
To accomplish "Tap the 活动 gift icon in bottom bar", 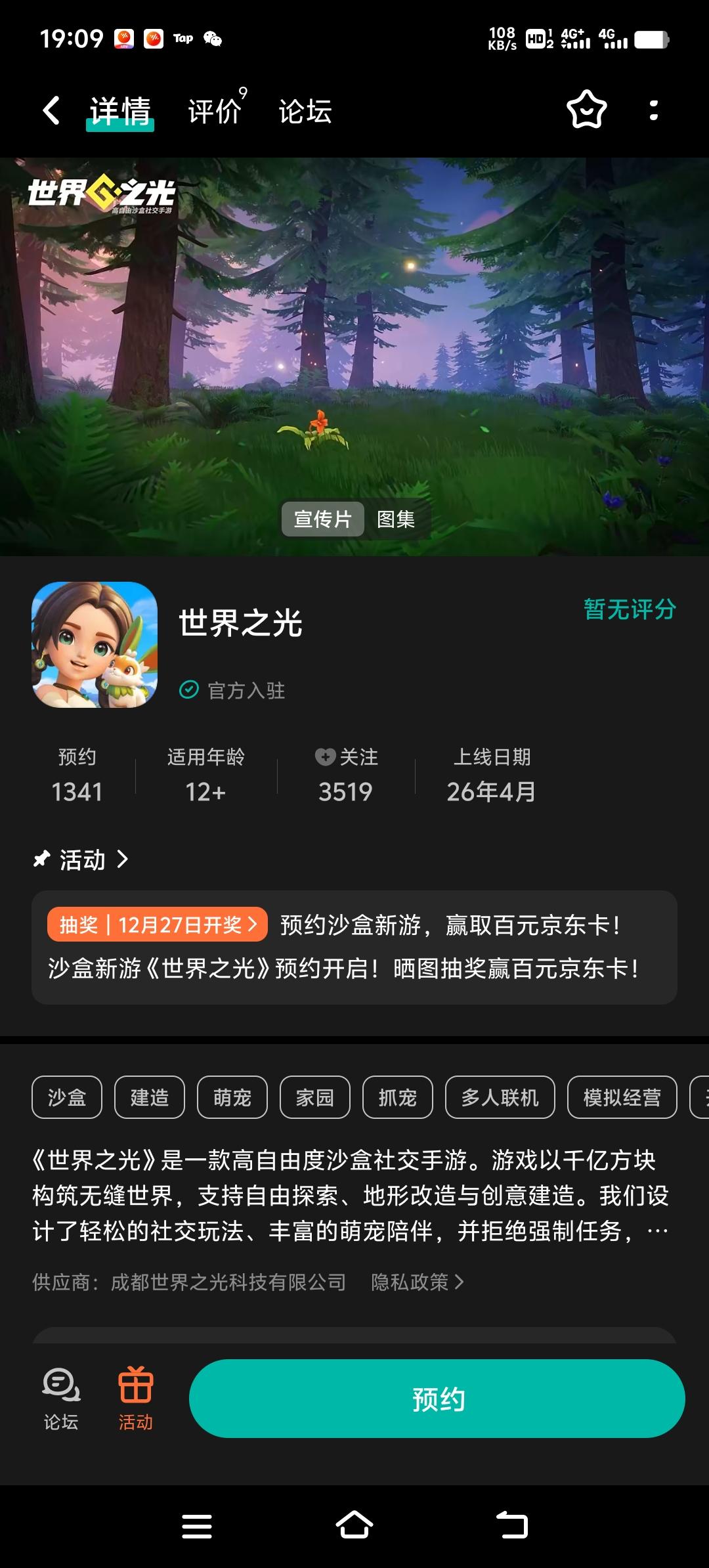I will coord(136,1397).
